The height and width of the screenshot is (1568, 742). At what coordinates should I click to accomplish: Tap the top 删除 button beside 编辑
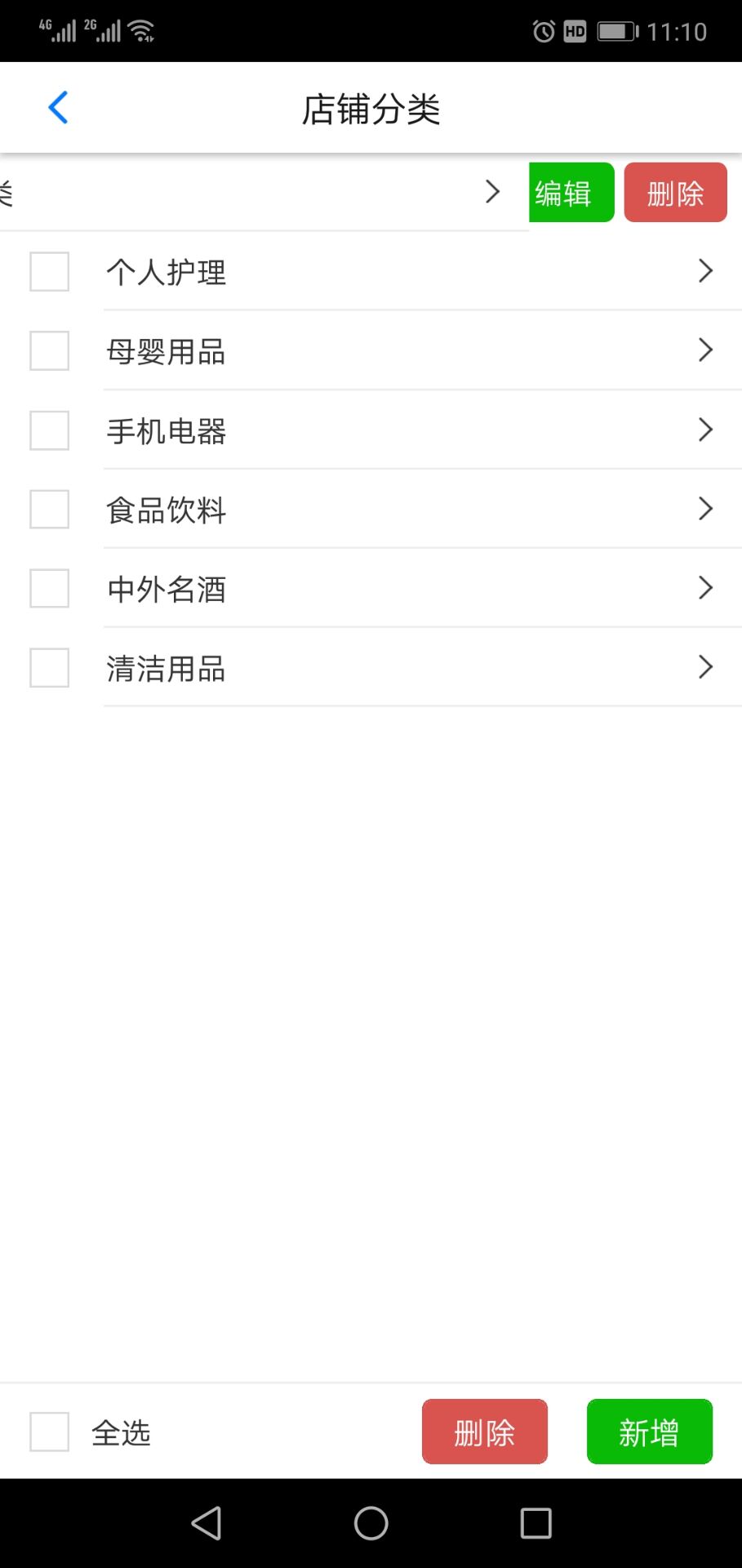[675, 193]
